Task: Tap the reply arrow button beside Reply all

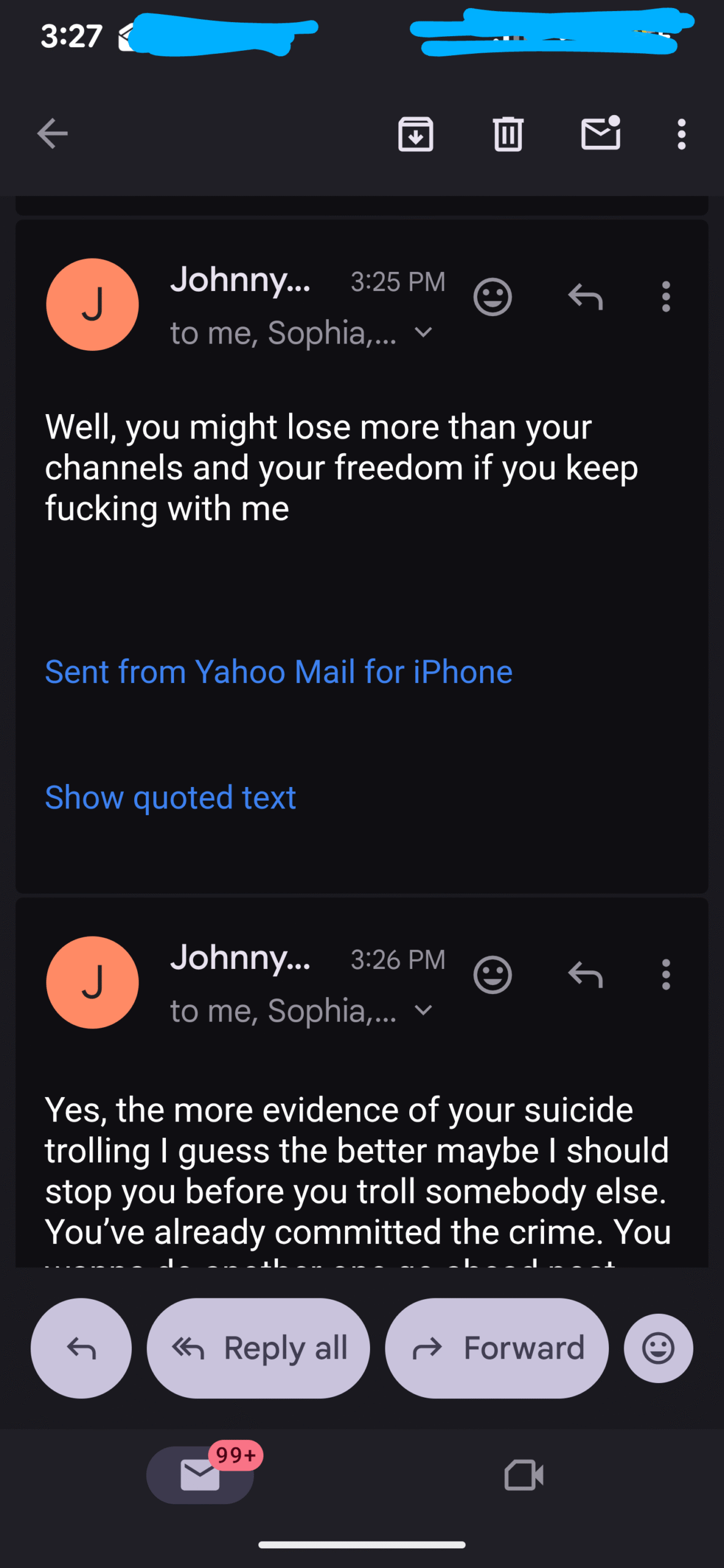Action: [x=81, y=1348]
